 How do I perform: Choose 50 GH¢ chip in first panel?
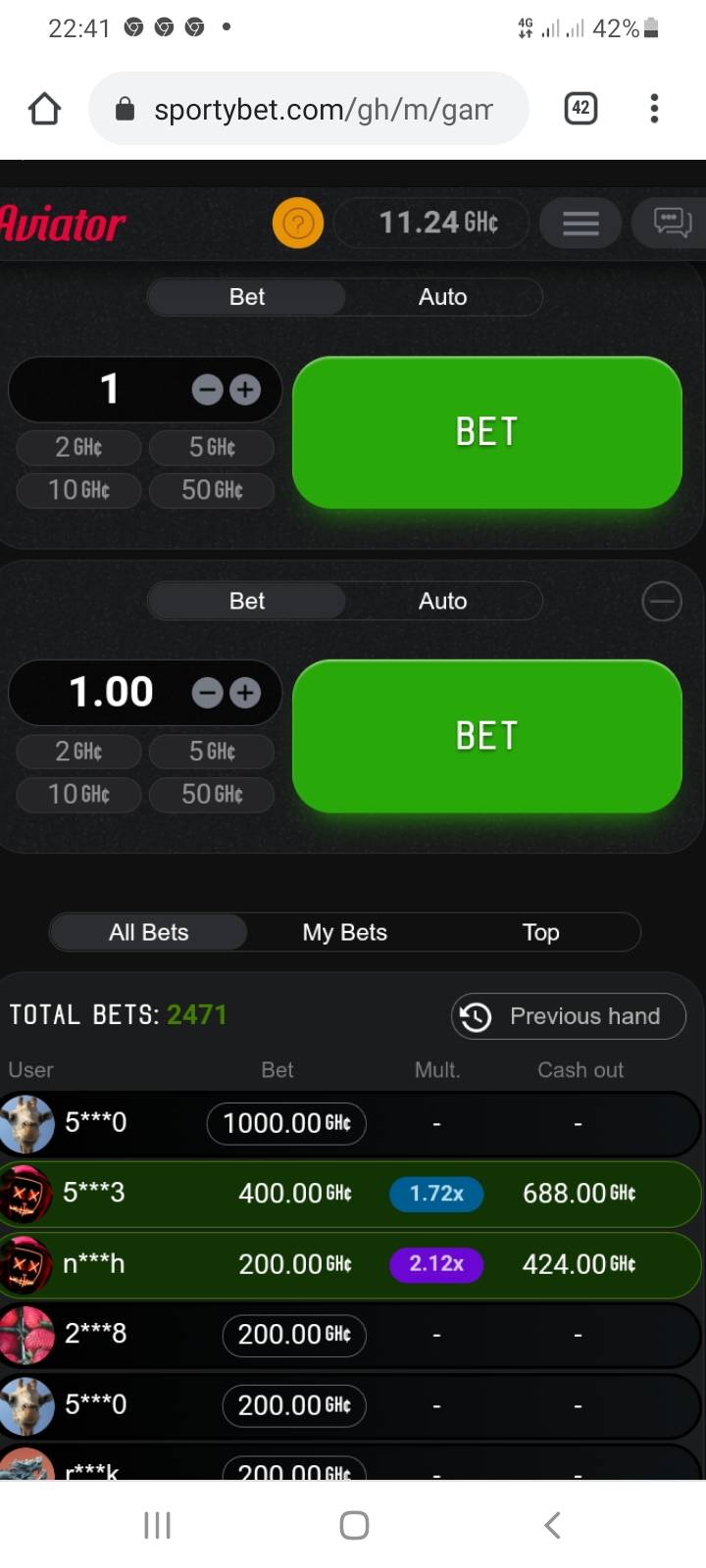point(212,490)
